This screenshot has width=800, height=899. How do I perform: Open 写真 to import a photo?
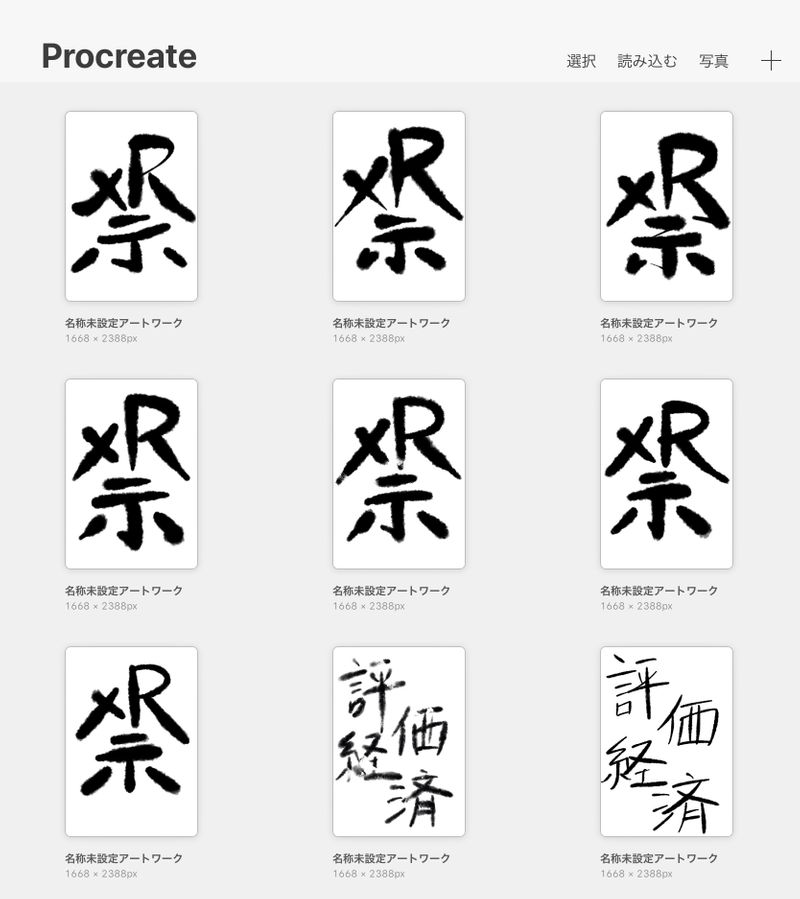point(714,61)
